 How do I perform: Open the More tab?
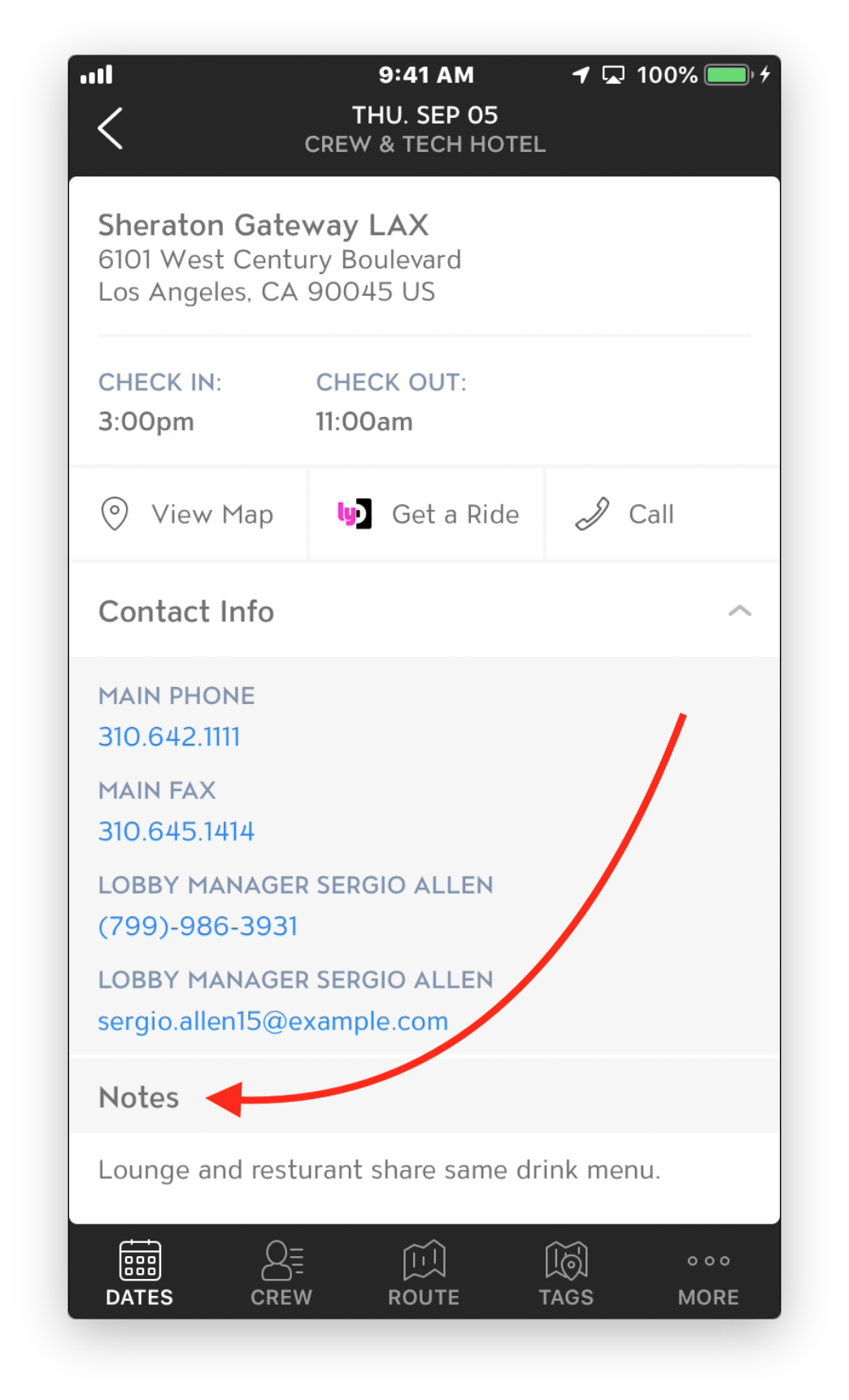708,1272
